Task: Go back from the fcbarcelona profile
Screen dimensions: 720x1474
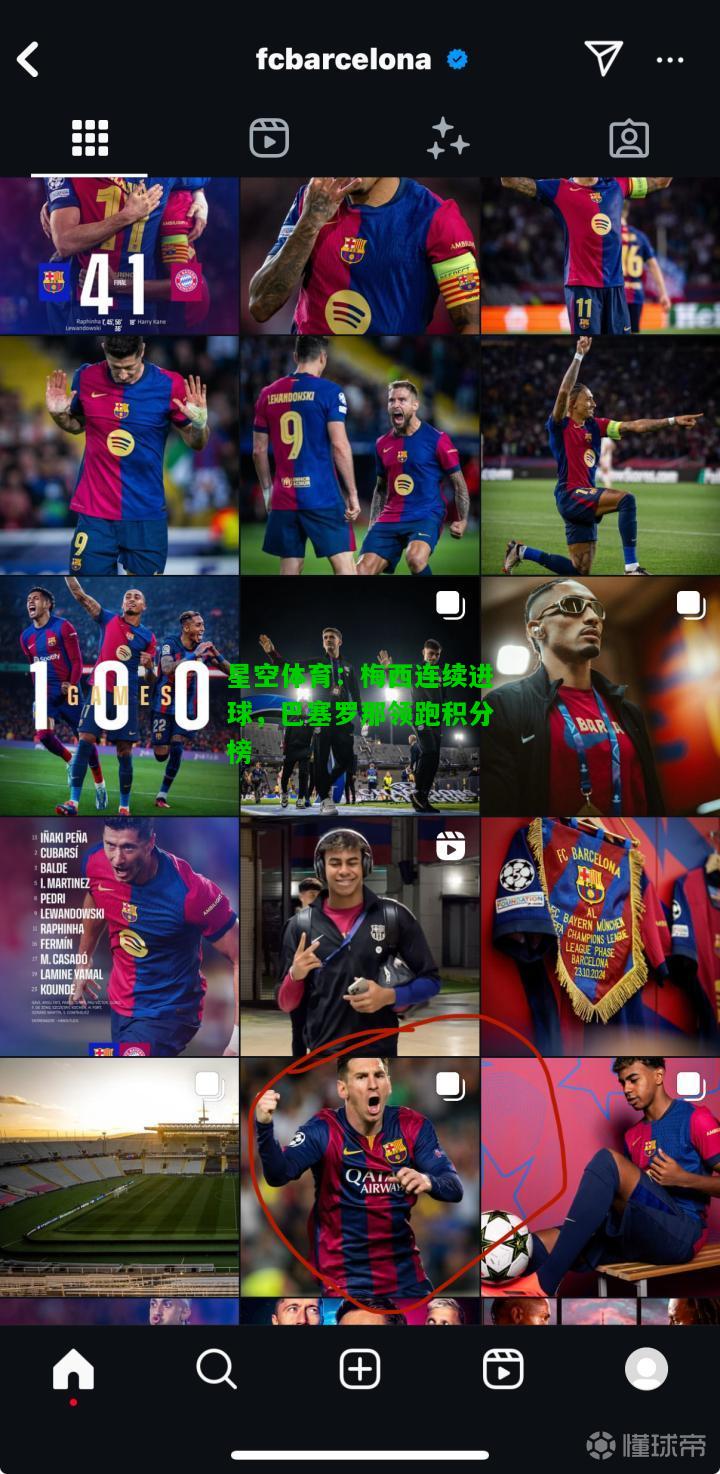Action: (x=28, y=60)
